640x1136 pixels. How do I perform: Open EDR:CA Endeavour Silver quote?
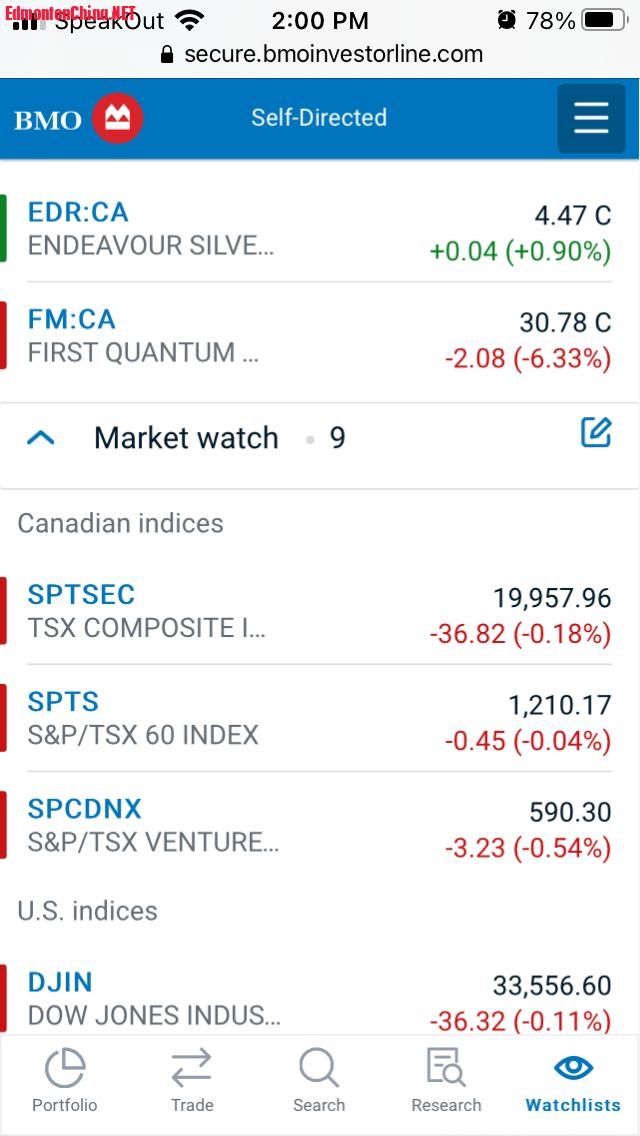click(79, 213)
